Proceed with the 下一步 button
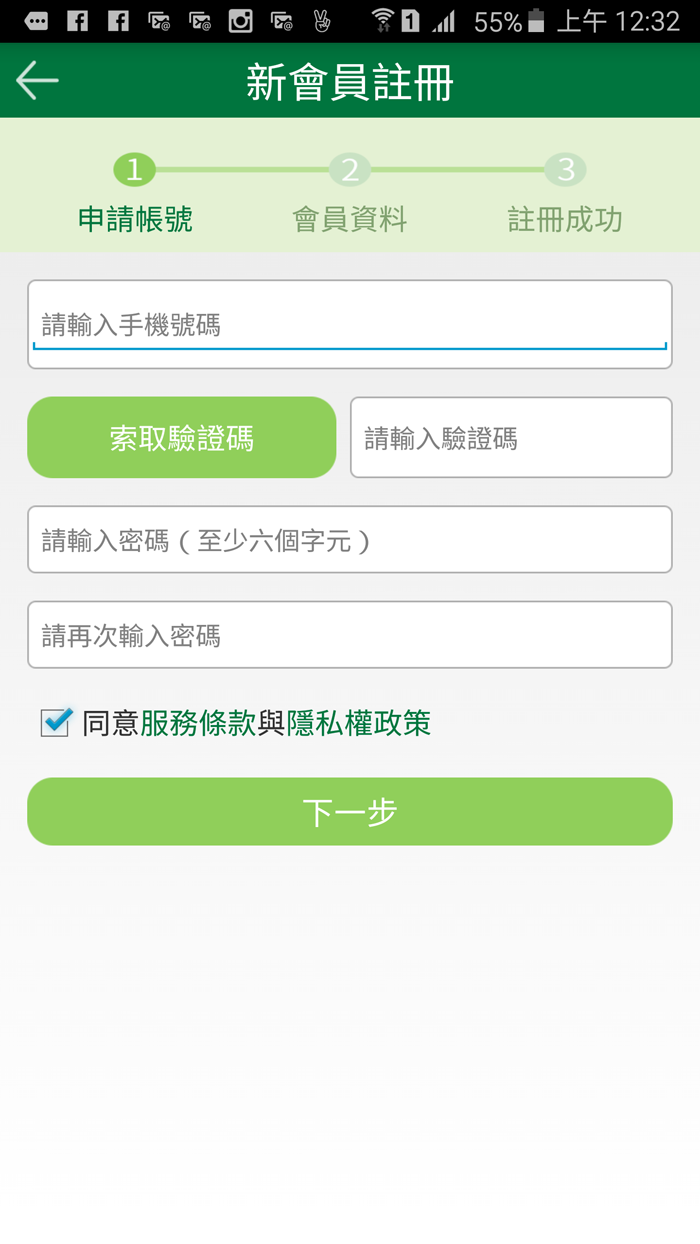Viewport: 700px width, 1244px height. pyautogui.click(x=350, y=812)
